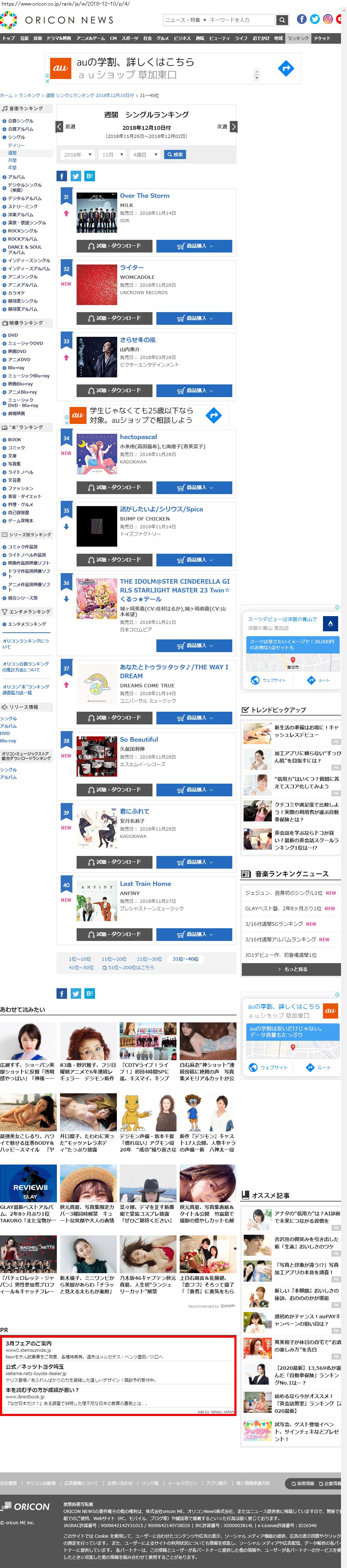Tap the search magnifier icon in header
The width and height of the screenshot is (347, 1568).
(x=281, y=20)
